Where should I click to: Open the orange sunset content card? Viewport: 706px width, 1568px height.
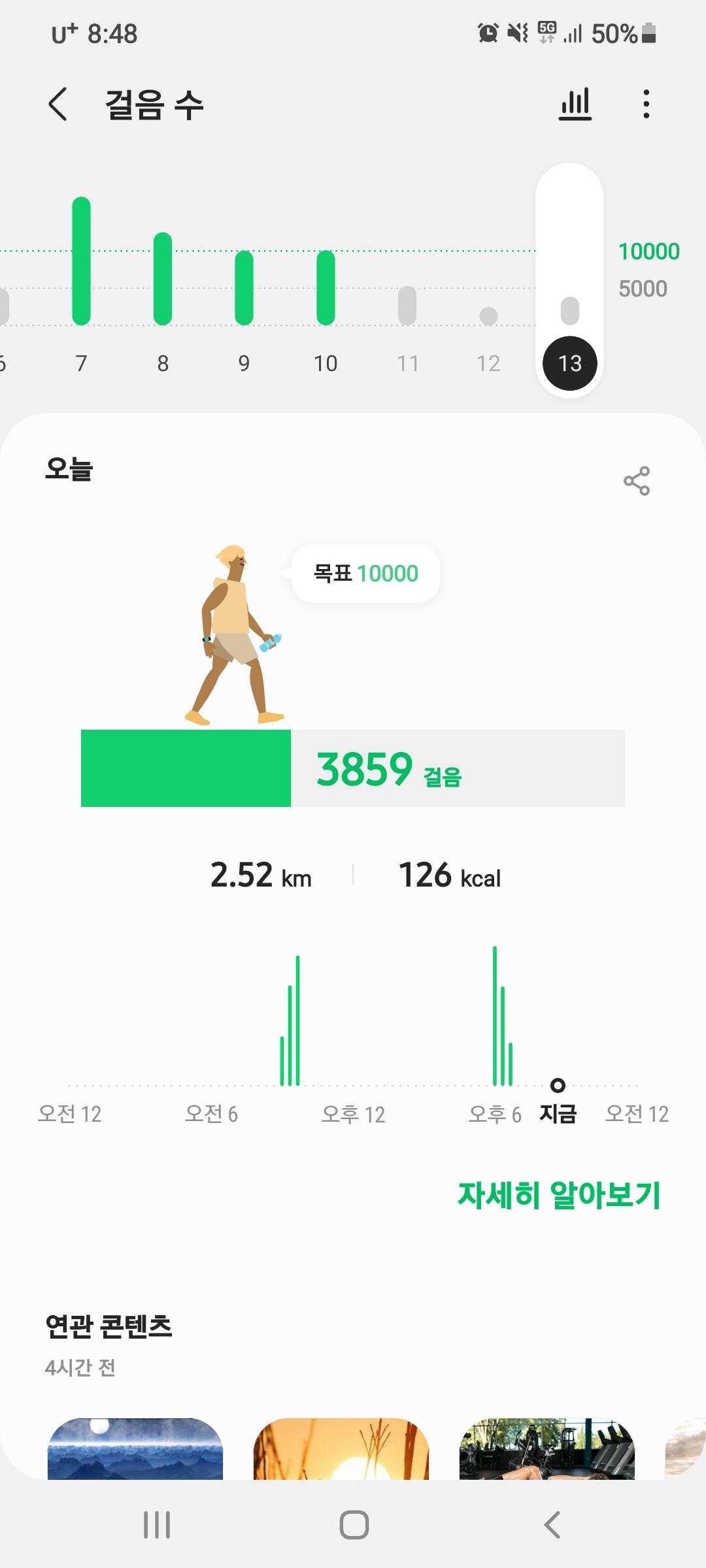click(341, 1448)
